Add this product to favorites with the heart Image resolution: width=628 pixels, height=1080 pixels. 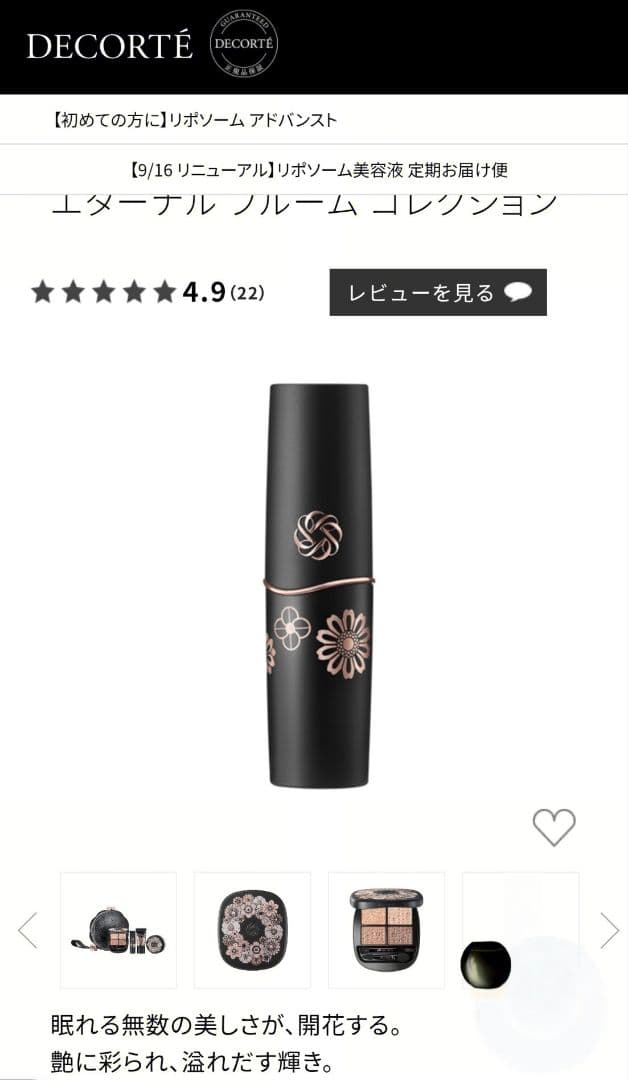553,827
